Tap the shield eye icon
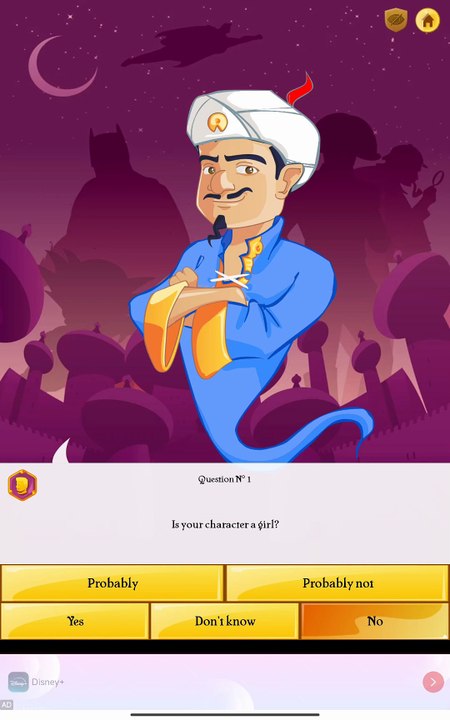 click(x=396, y=20)
